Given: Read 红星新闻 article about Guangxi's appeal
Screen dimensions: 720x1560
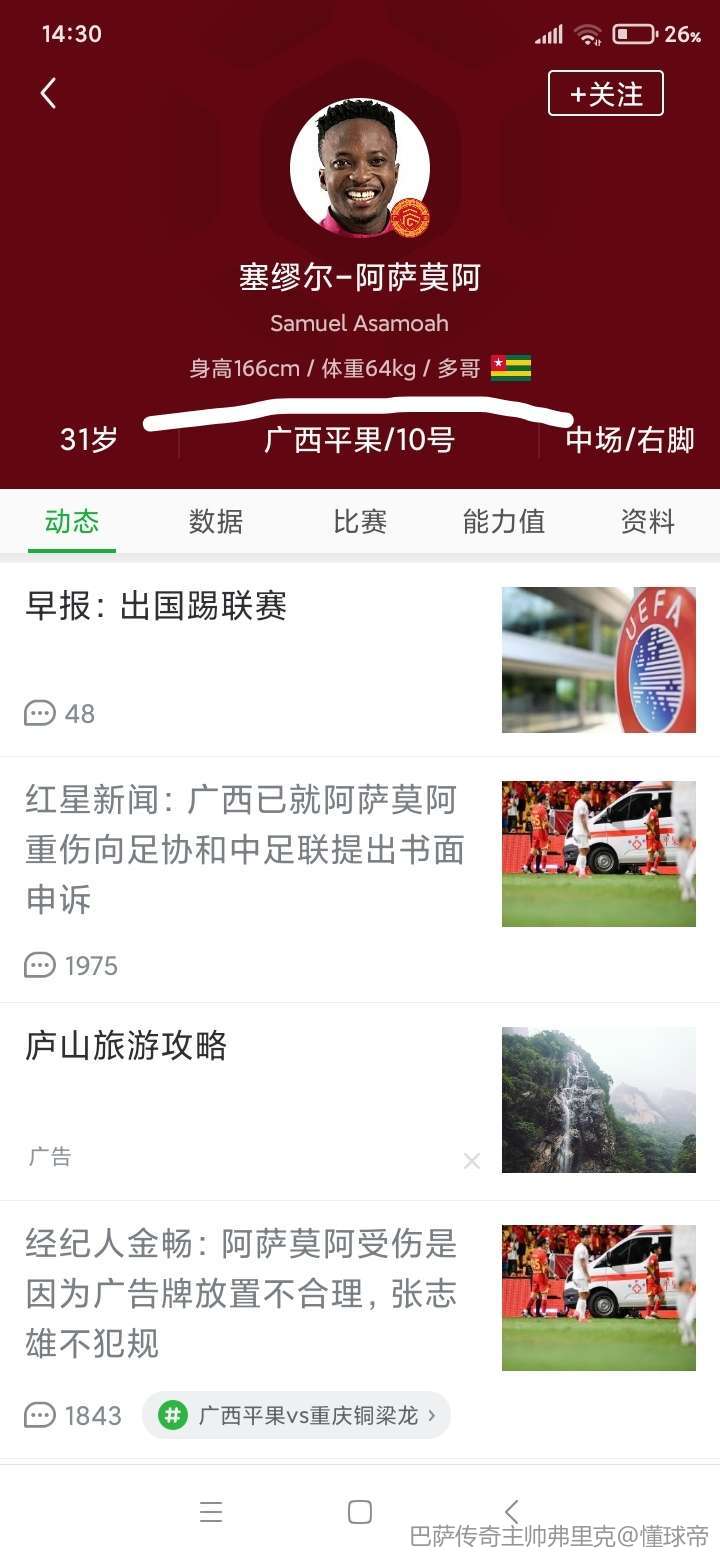Looking at the screenshot, I should (245, 849).
